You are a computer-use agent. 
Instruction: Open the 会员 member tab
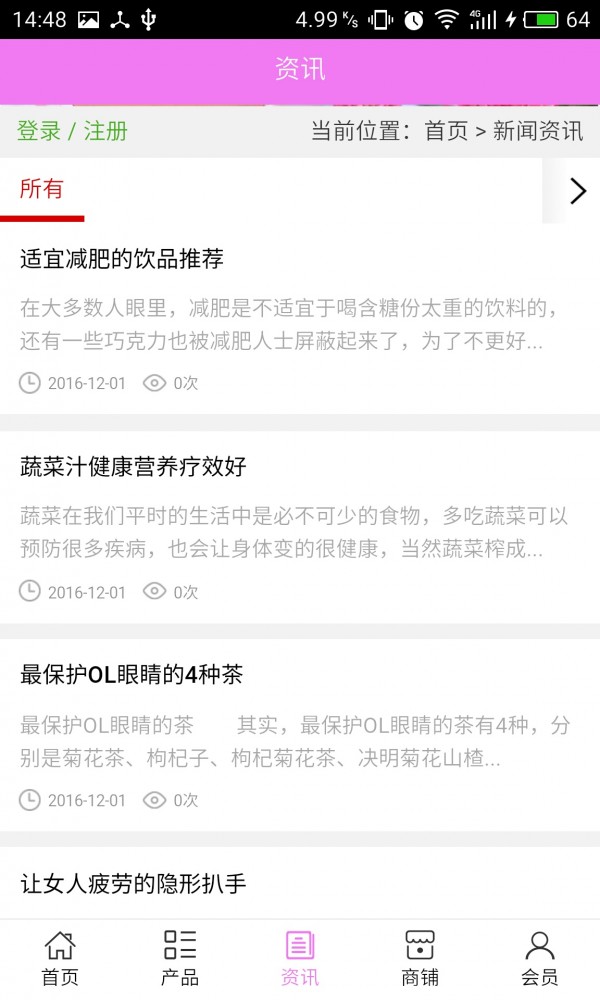(x=540, y=958)
